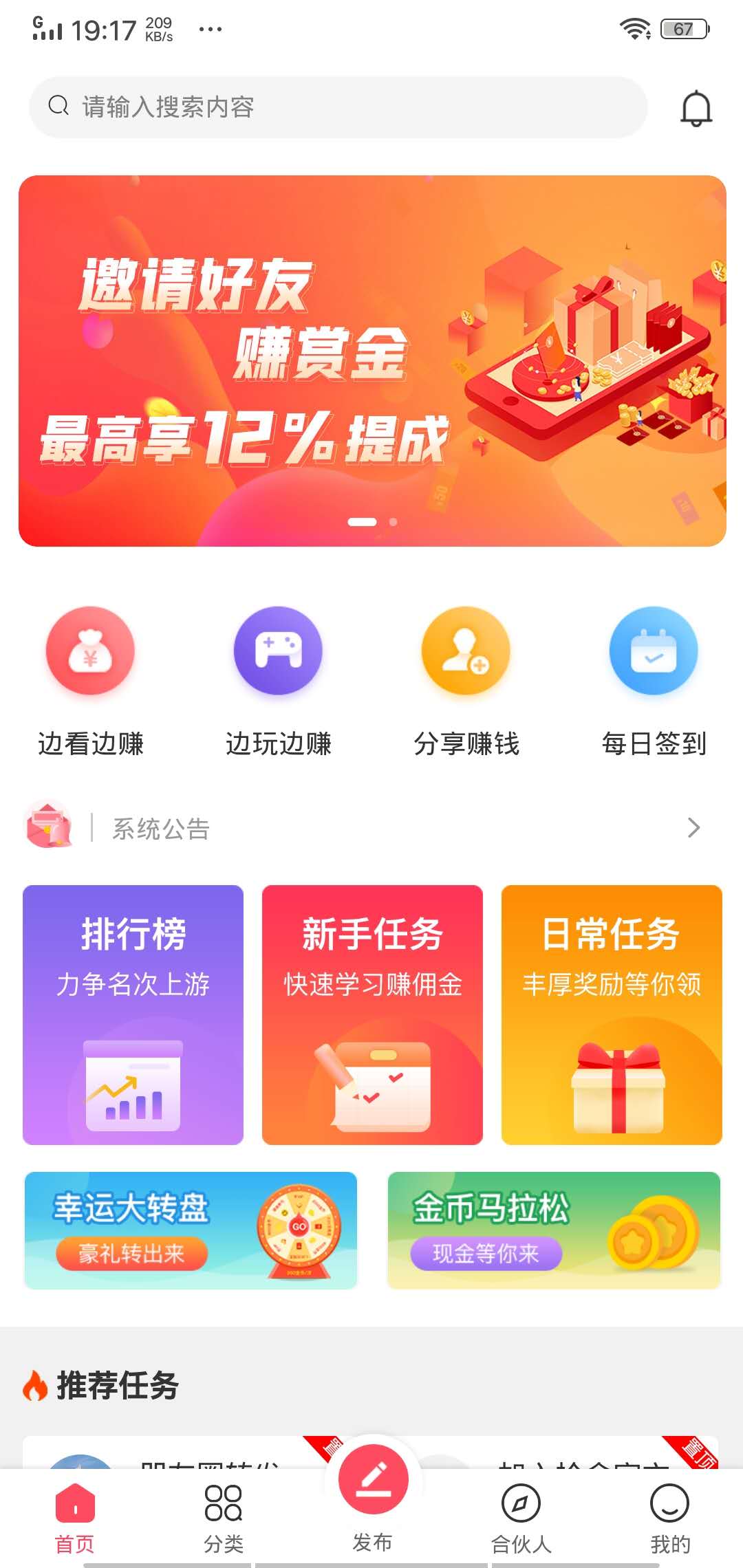This screenshot has width=743, height=1568.
Task: Tap the 分享赚钱 share-to-earn icon
Action: (x=465, y=651)
